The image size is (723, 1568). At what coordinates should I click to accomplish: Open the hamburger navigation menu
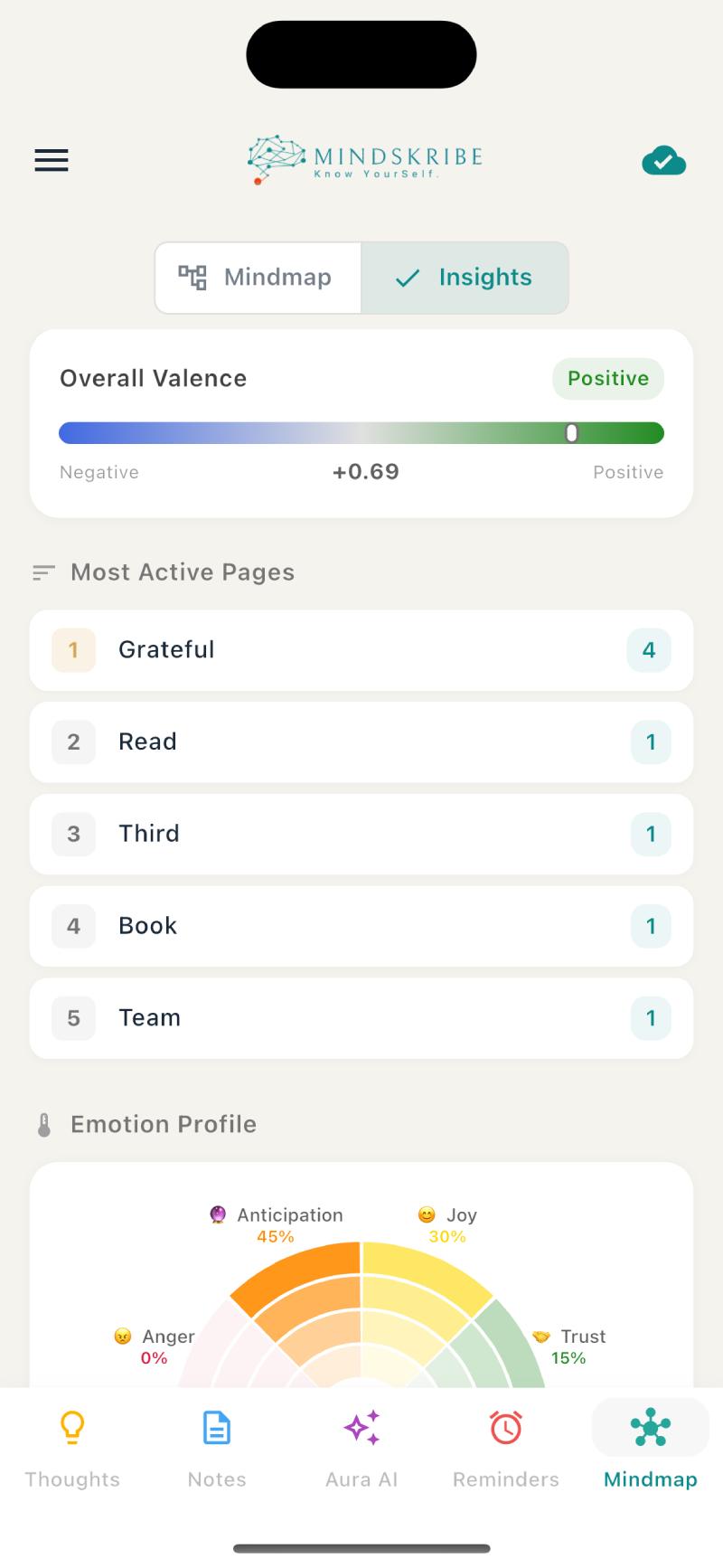(51, 160)
